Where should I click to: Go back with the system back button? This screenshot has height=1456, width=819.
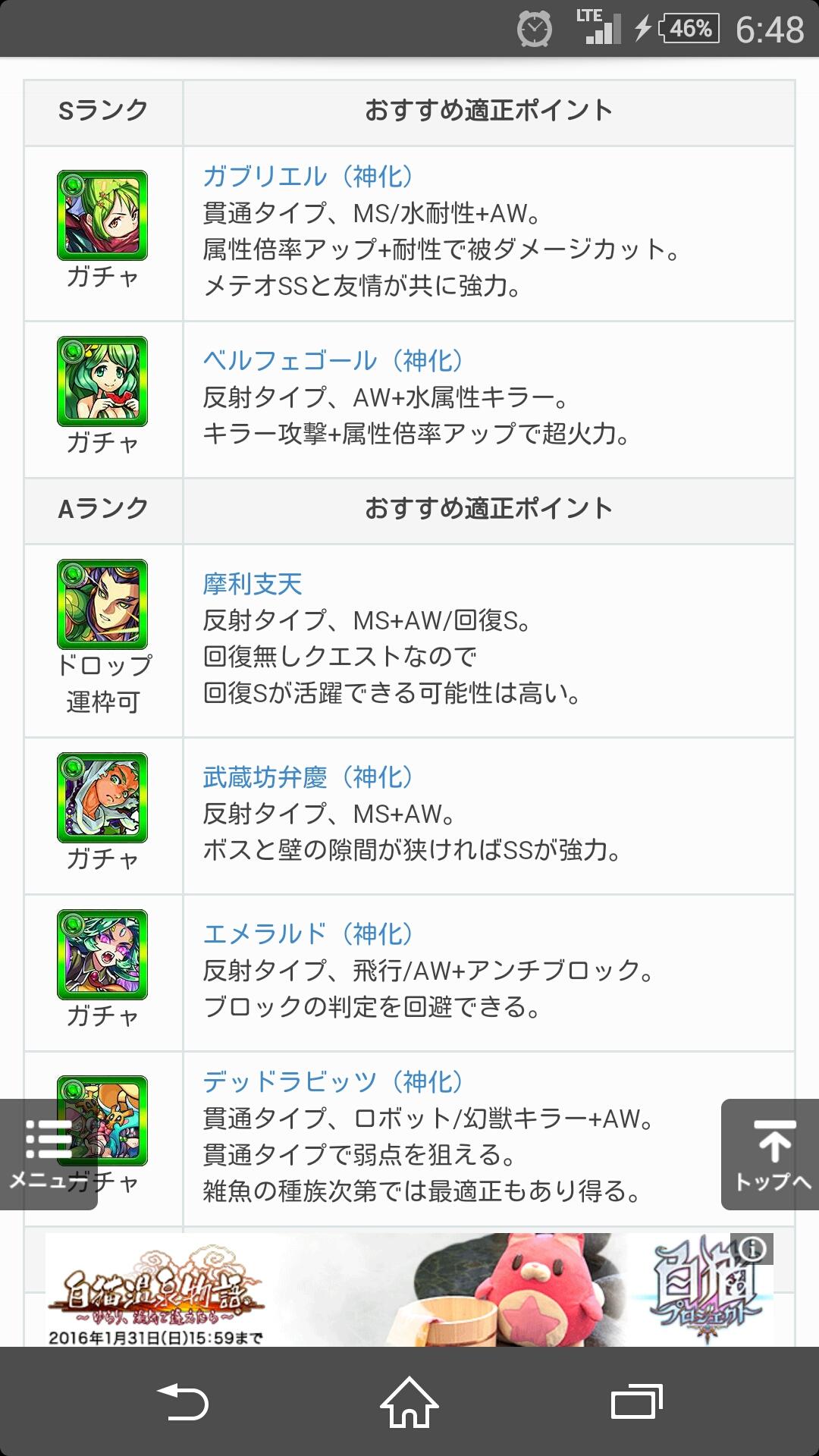[x=182, y=1401]
